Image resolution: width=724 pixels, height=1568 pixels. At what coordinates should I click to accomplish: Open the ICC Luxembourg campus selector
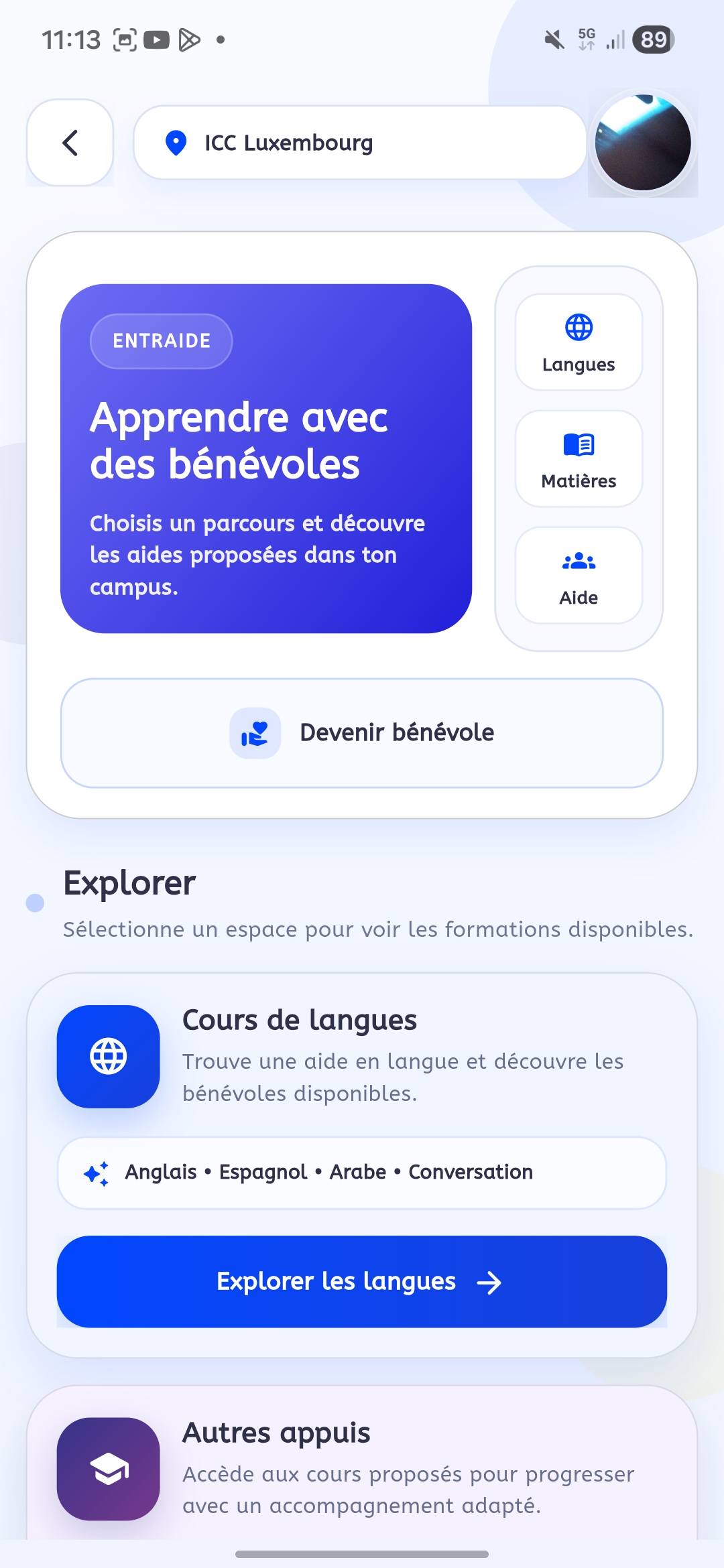tap(360, 143)
